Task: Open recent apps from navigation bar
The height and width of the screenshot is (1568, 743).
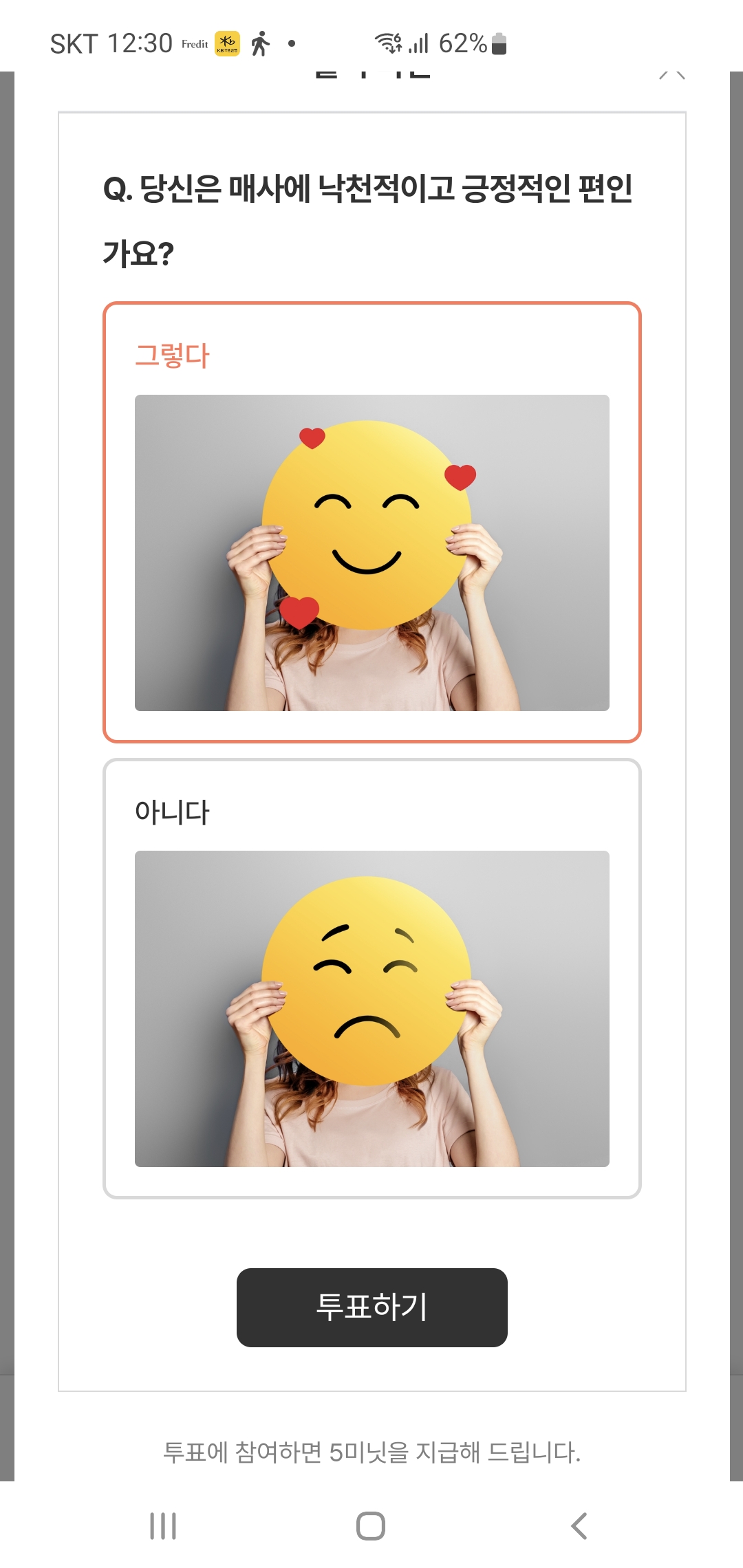Action: [x=163, y=1526]
